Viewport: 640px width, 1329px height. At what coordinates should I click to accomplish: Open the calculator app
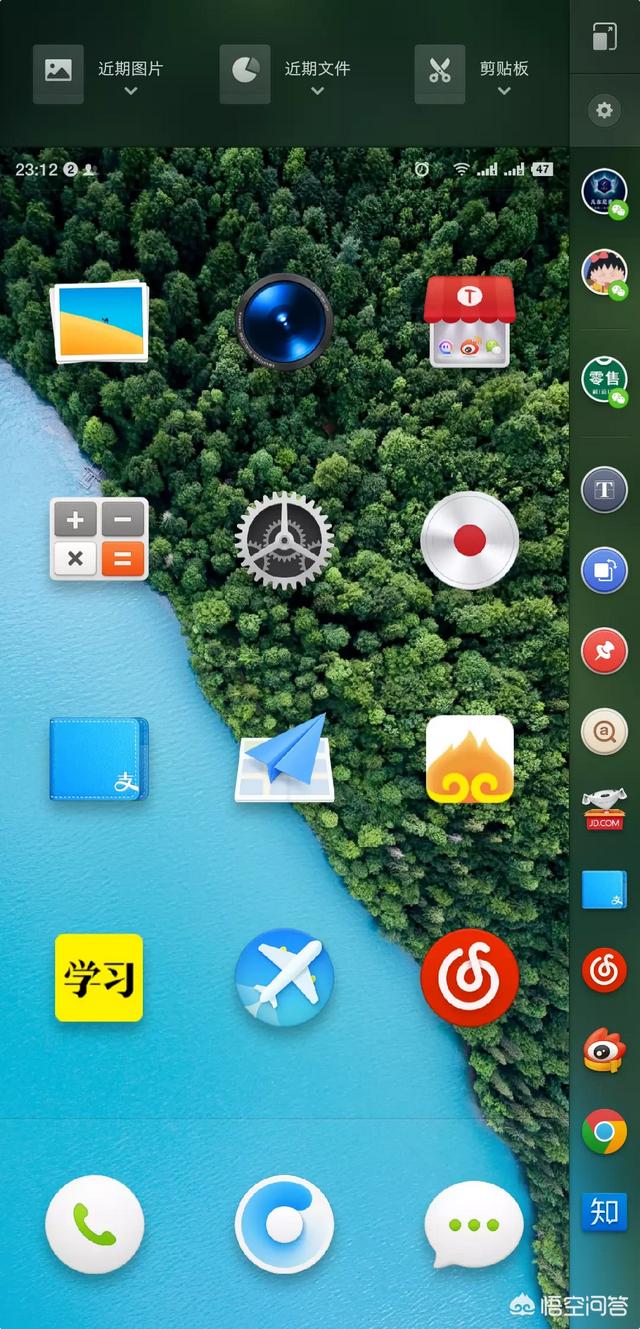coord(99,539)
